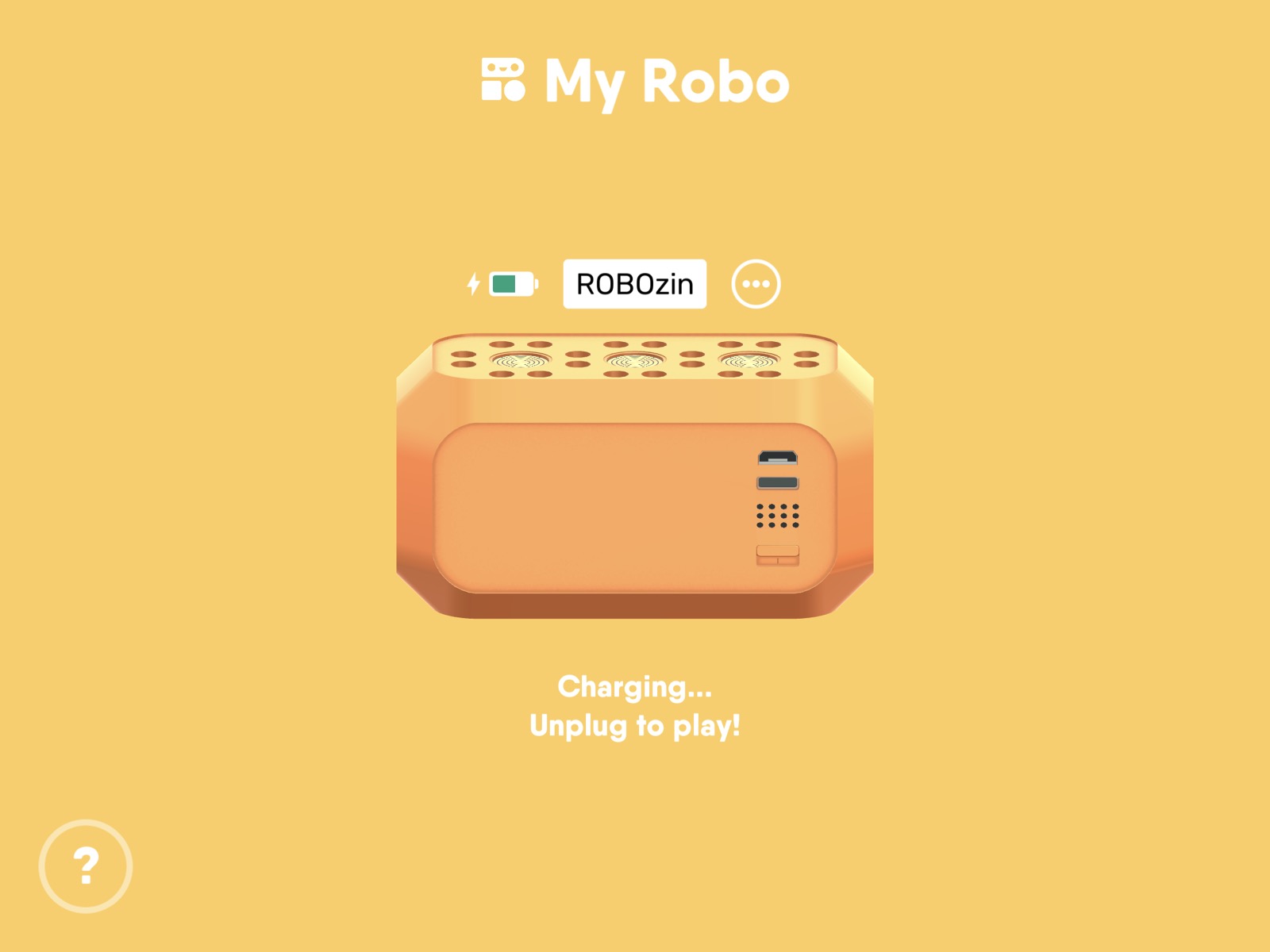Image resolution: width=1270 pixels, height=952 pixels.
Task: Open the help question mark button
Action: pos(86,866)
